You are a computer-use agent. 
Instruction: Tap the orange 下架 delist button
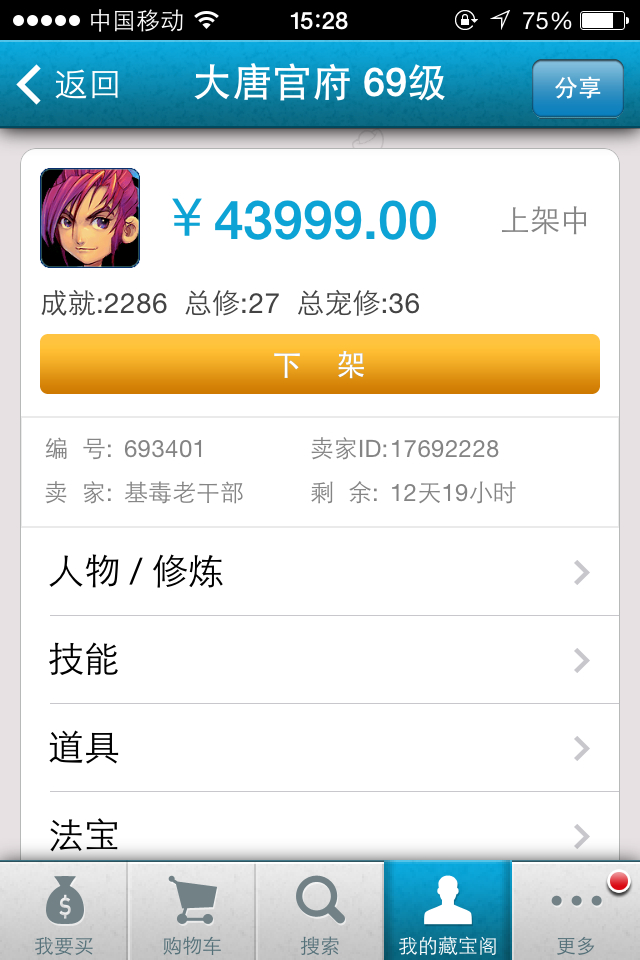pos(320,364)
